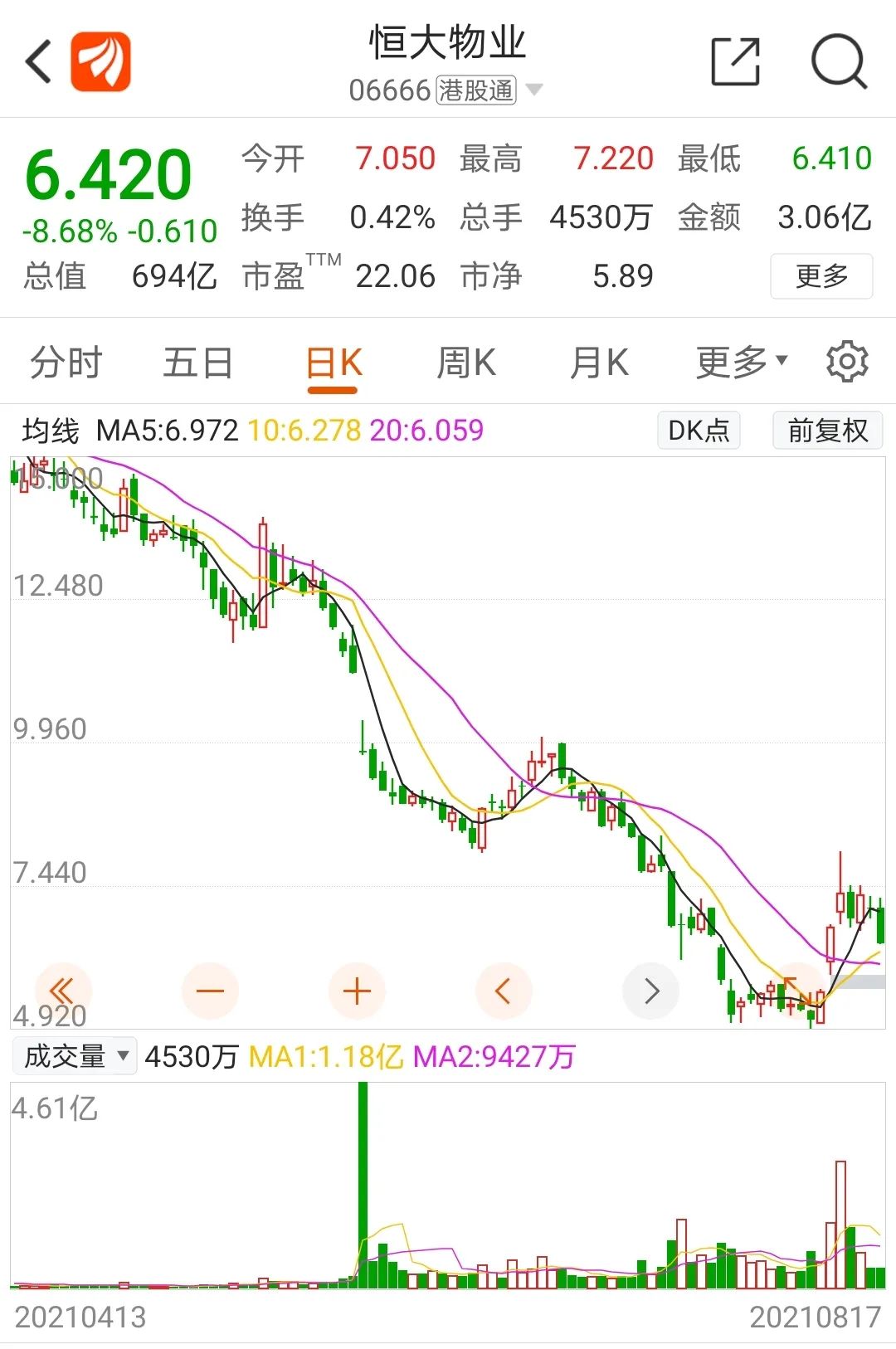Image resolution: width=896 pixels, height=1349 pixels.
Task: Tap the pan right chart control
Action: pyautogui.click(x=651, y=990)
